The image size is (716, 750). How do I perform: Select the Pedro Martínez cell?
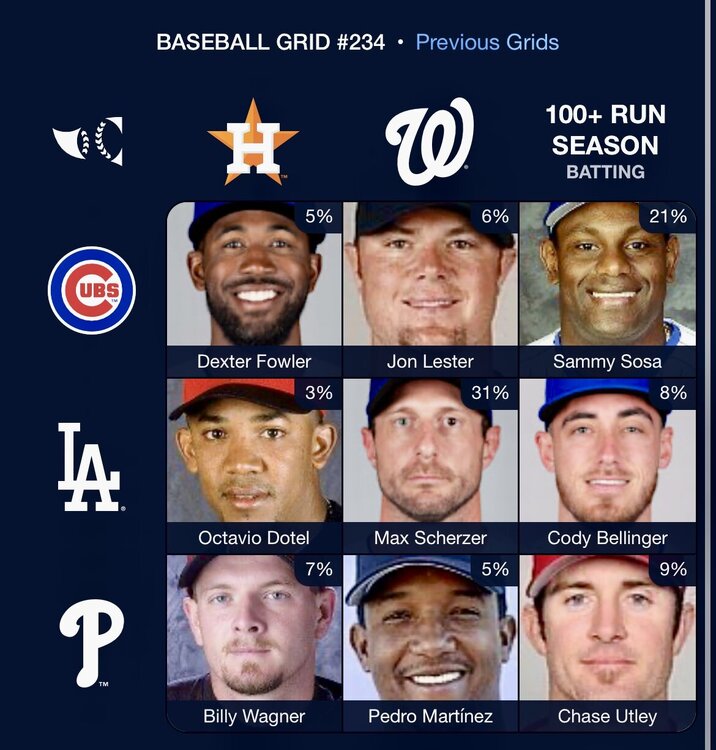coord(430,642)
